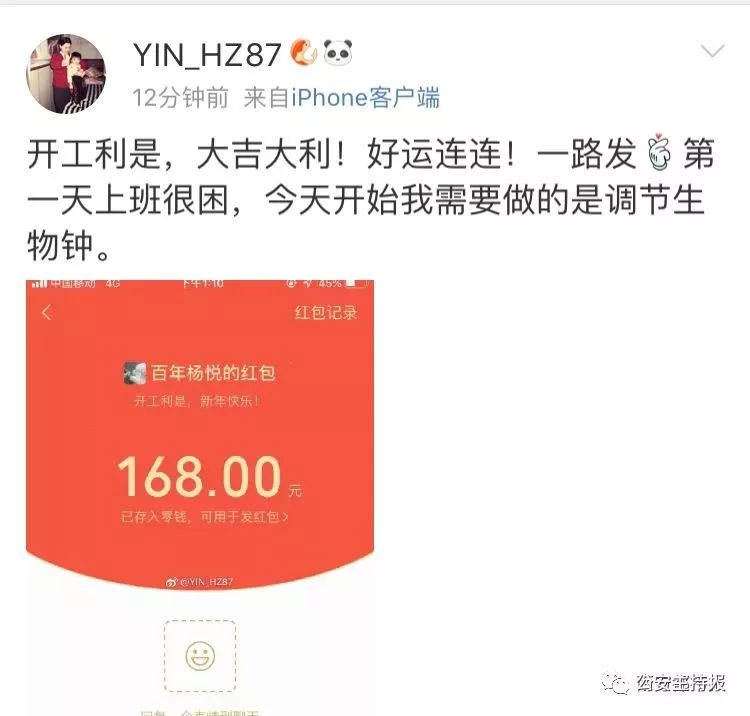Open the iPhone客户端 source link
Image resolution: width=750 pixels, height=716 pixels.
click(365, 98)
